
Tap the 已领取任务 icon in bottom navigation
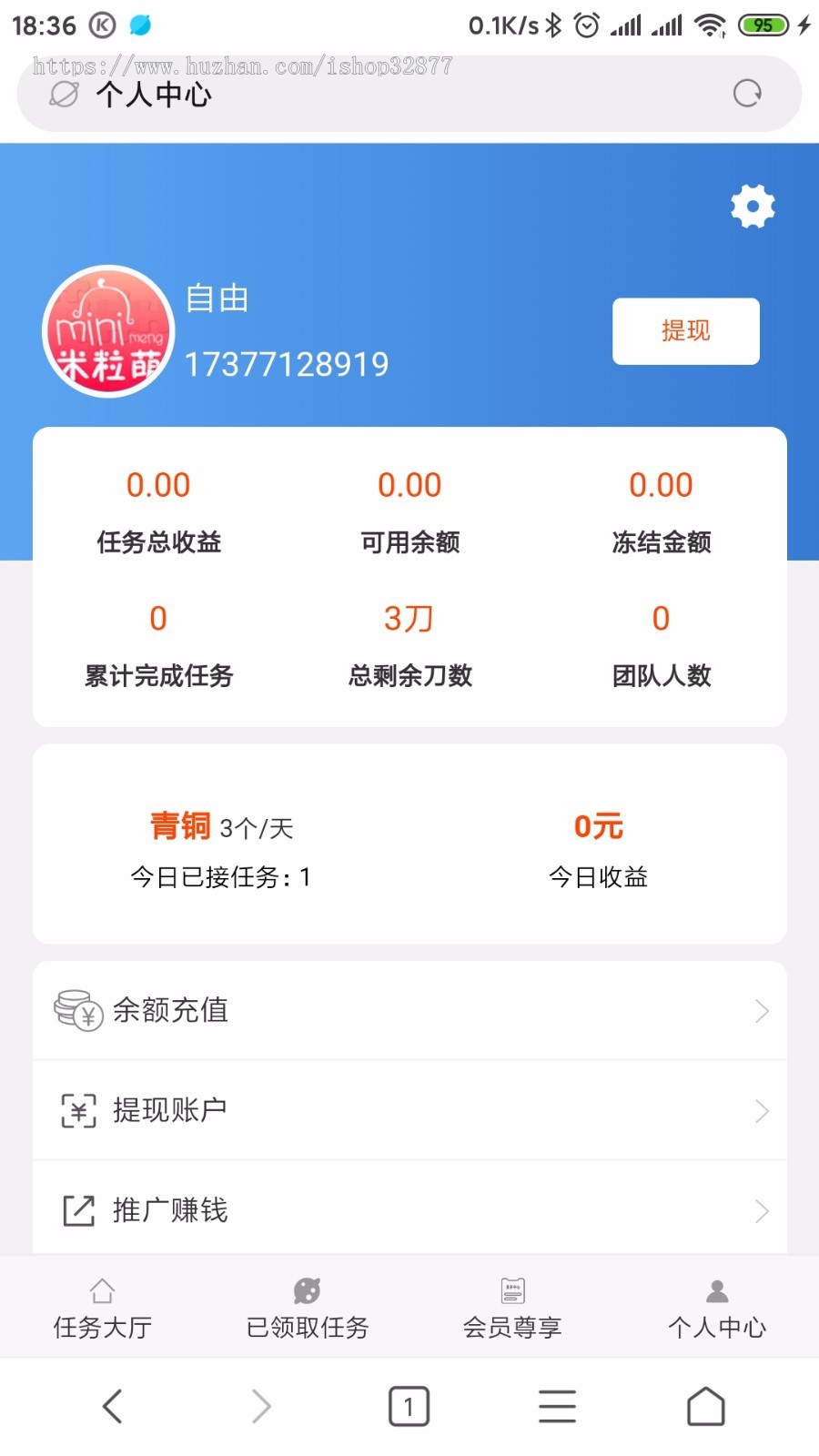click(306, 1290)
